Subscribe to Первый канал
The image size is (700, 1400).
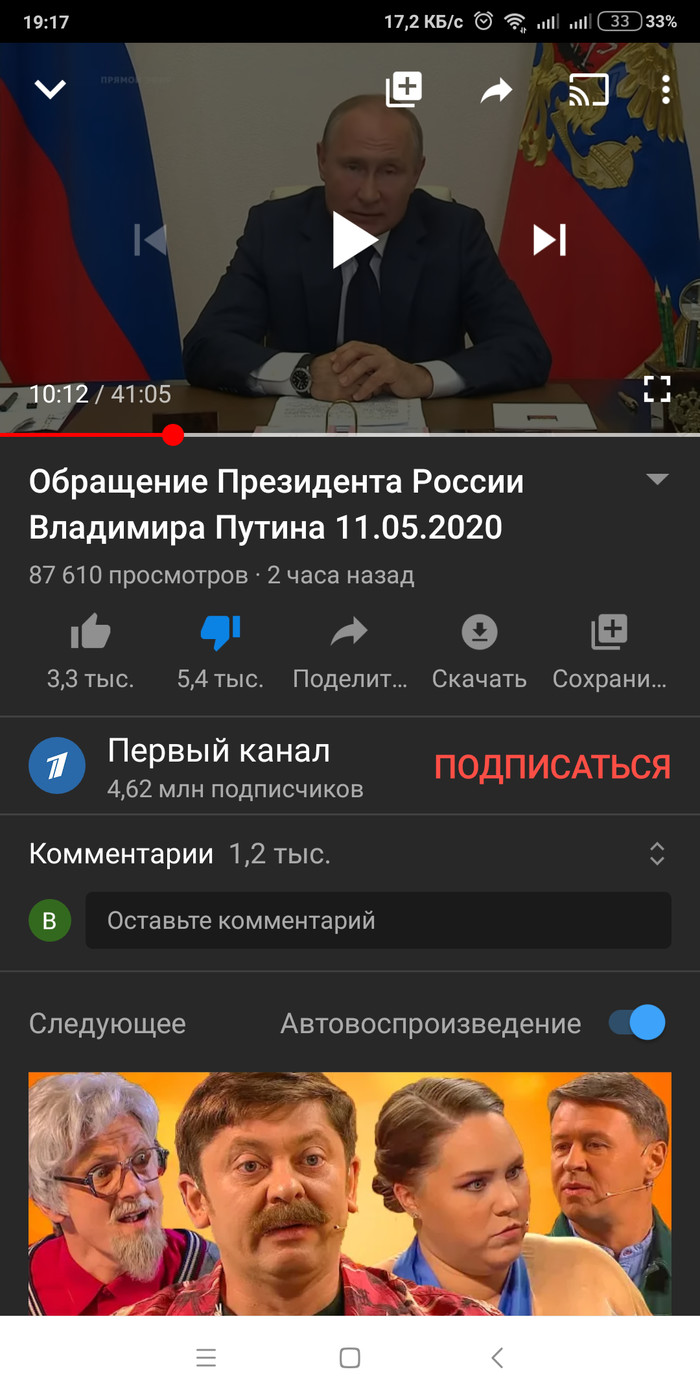pyautogui.click(x=552, y=767)
